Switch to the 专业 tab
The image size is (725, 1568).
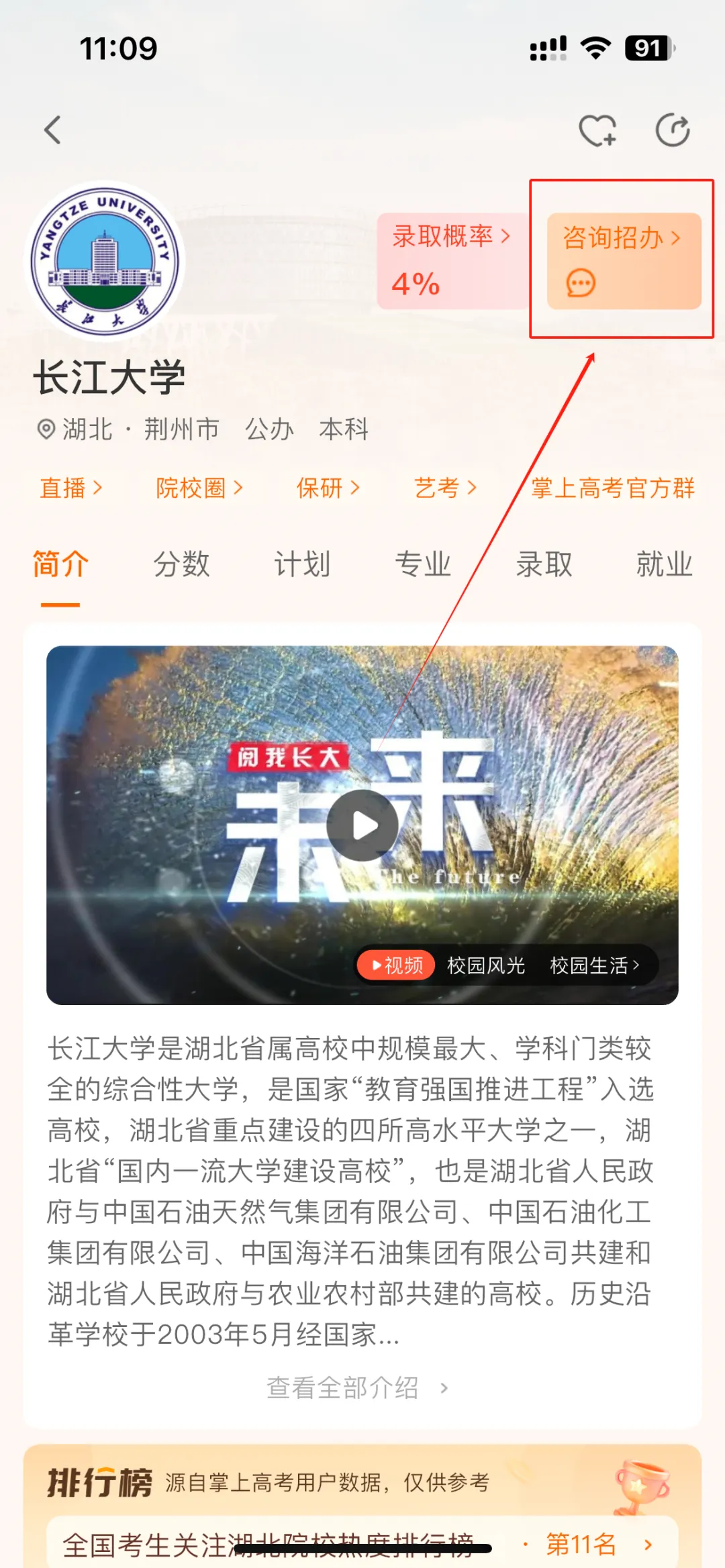coord(423,564)
